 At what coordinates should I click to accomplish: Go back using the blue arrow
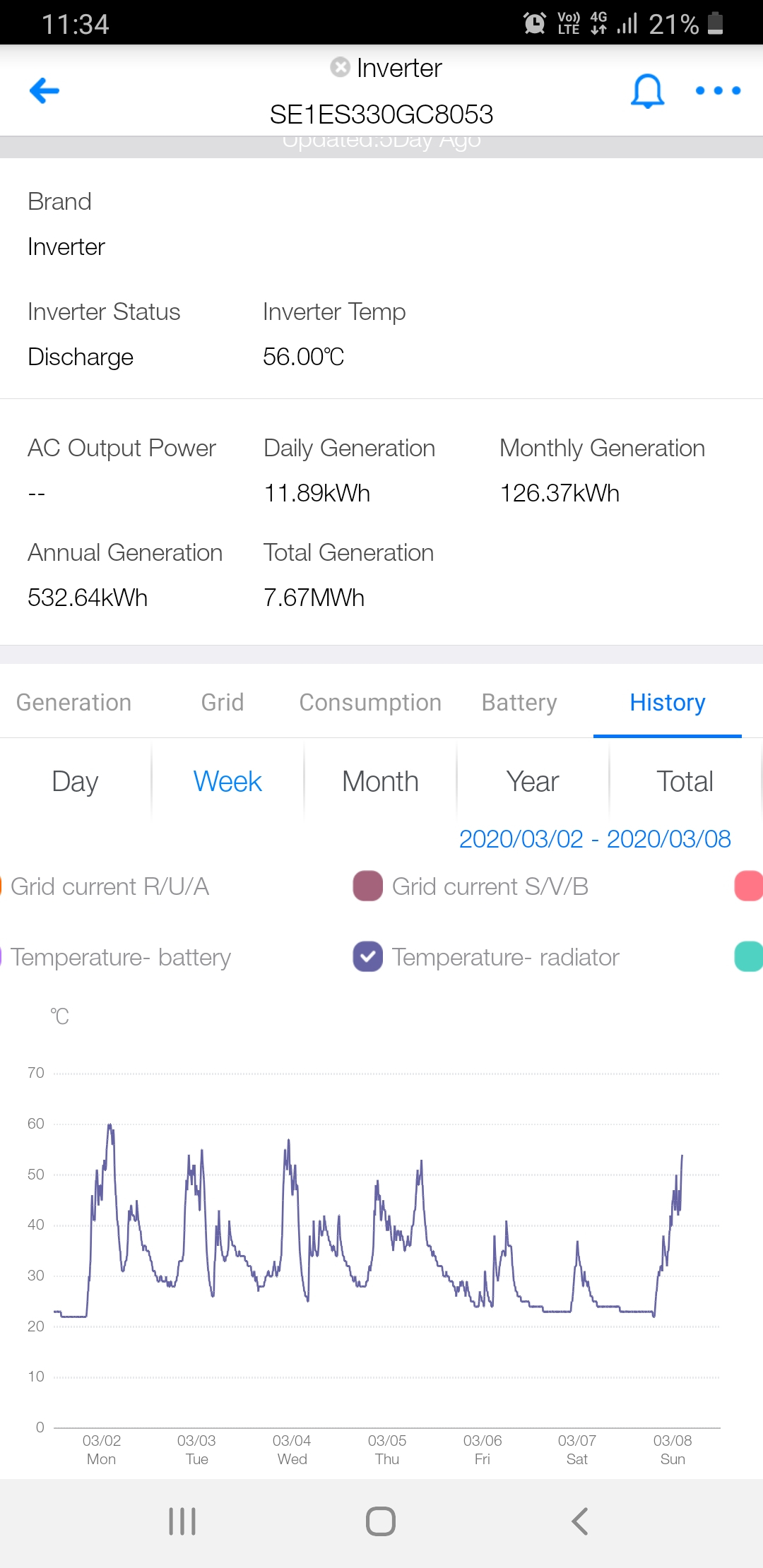coord(45,90)
